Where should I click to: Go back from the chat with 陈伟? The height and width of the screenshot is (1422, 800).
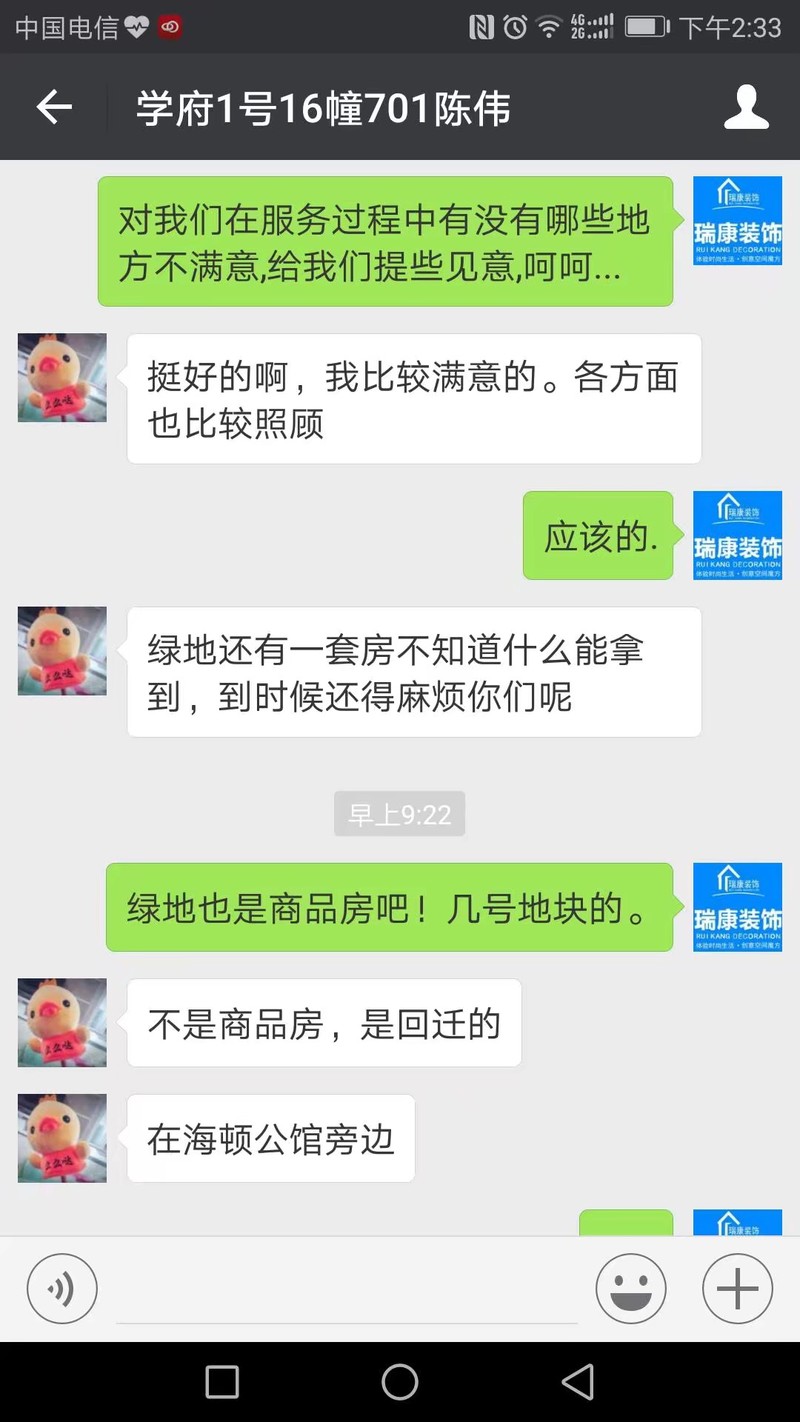click(x=54, y=107)
